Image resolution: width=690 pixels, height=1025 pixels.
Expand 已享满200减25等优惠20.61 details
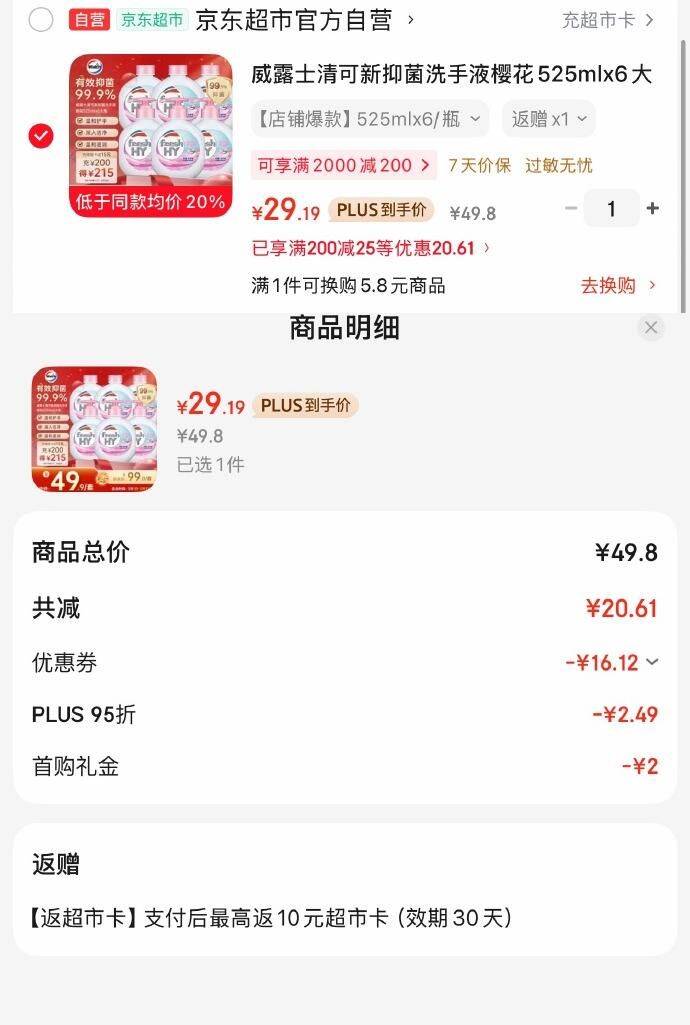click(x=371, y=247)
